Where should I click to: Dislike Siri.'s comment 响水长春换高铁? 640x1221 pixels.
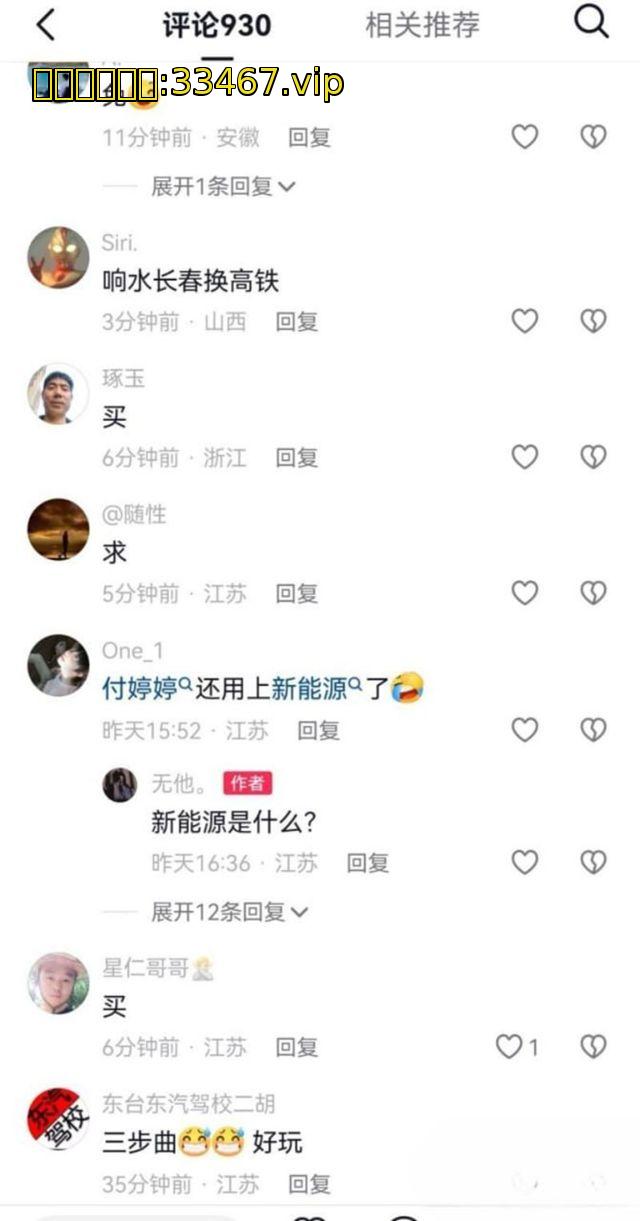594,321
